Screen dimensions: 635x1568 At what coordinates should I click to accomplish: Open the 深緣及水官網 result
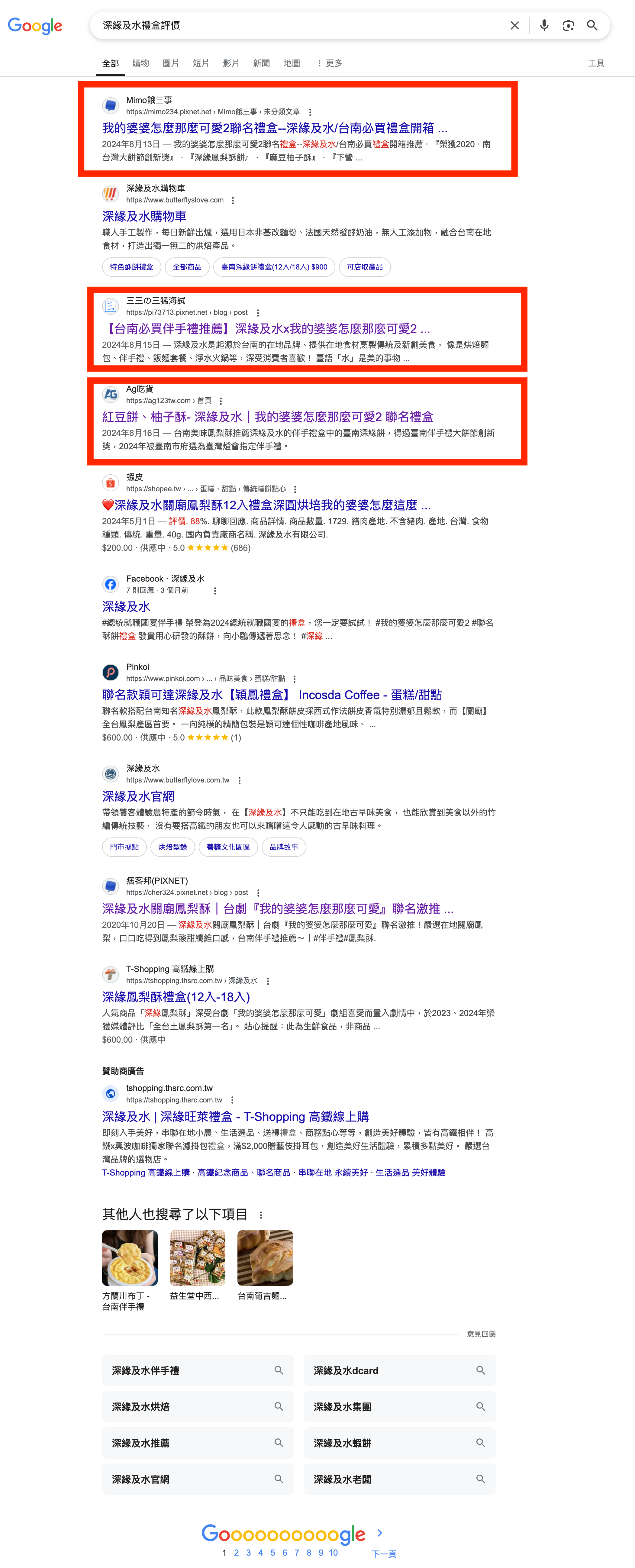point(138,797)
